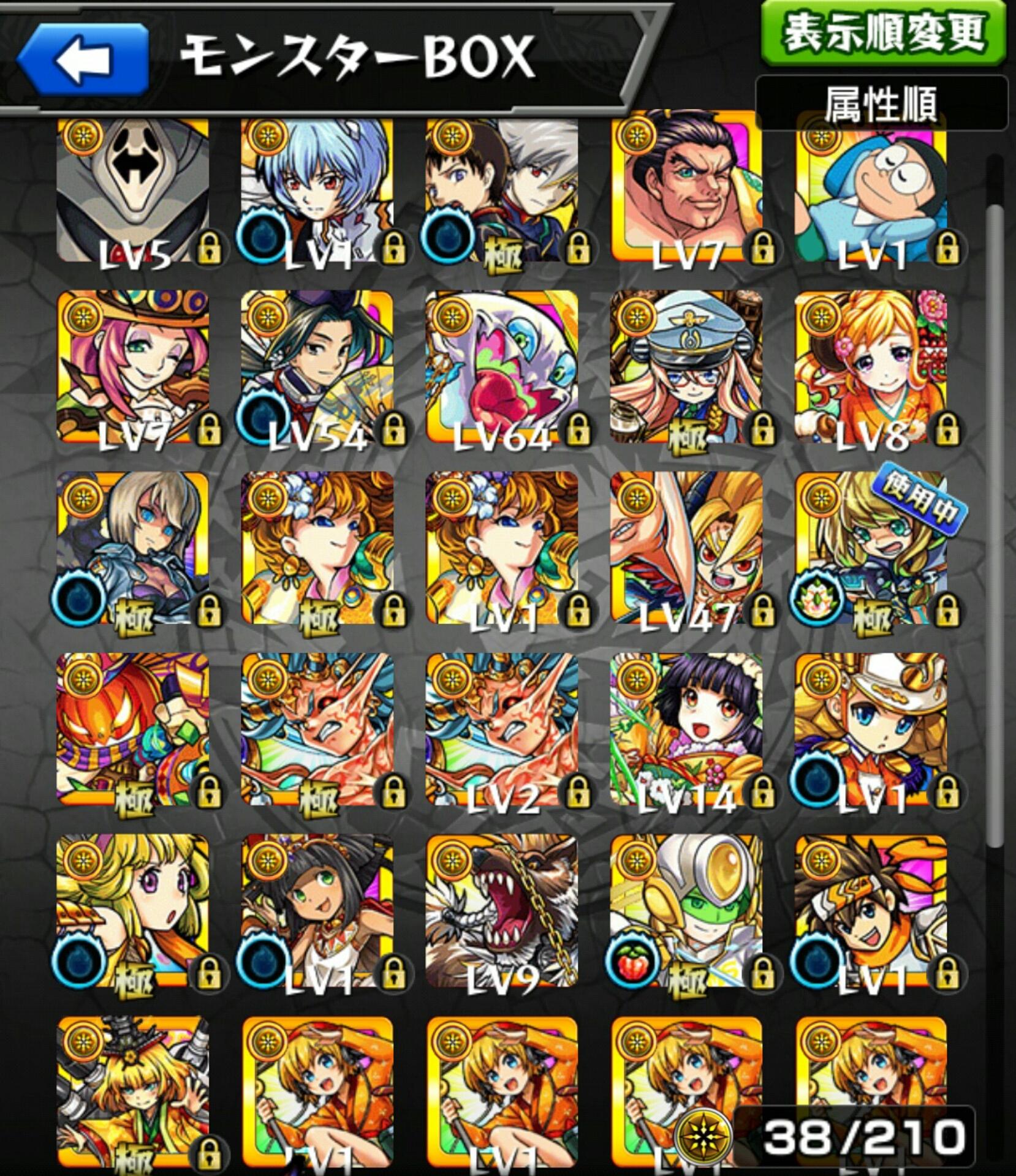Select the LV54 dark-haired monster
This screenshot has width=1016, height=1176.
tap(317, 367)
